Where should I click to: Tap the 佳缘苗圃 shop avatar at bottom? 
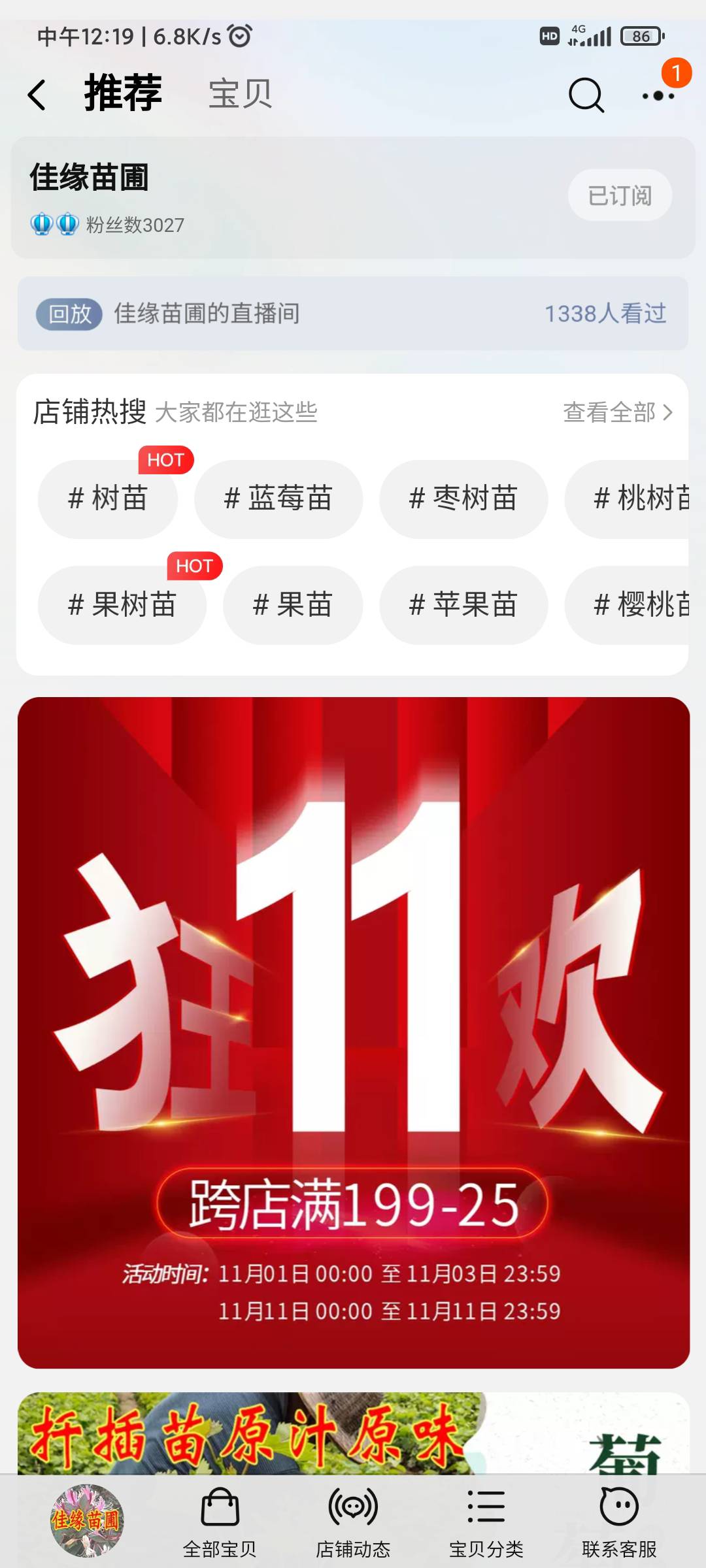tap(87, 1520)
